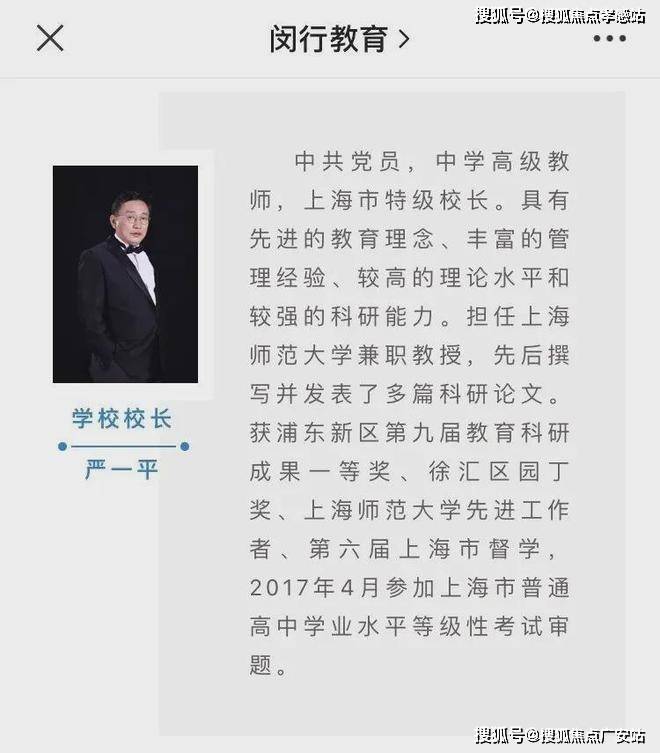The image size is (660, 753).
Task: Open the three-dot overflow menu
Action: coord(609,39)
